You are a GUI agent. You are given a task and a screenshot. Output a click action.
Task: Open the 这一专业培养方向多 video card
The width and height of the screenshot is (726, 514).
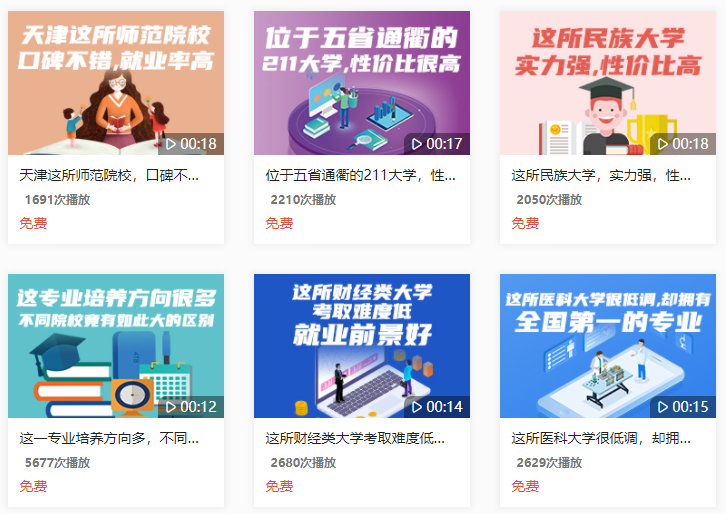click(x=115, y=346)
